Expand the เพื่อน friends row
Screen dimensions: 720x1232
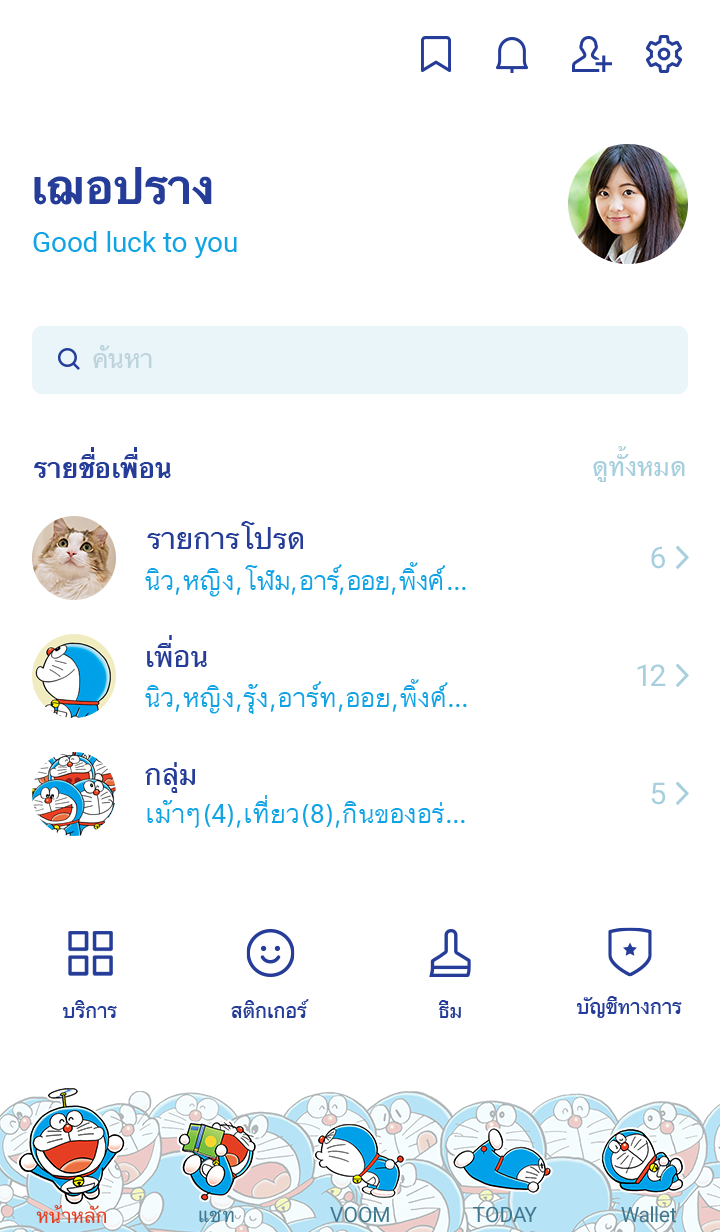point(360,676)
